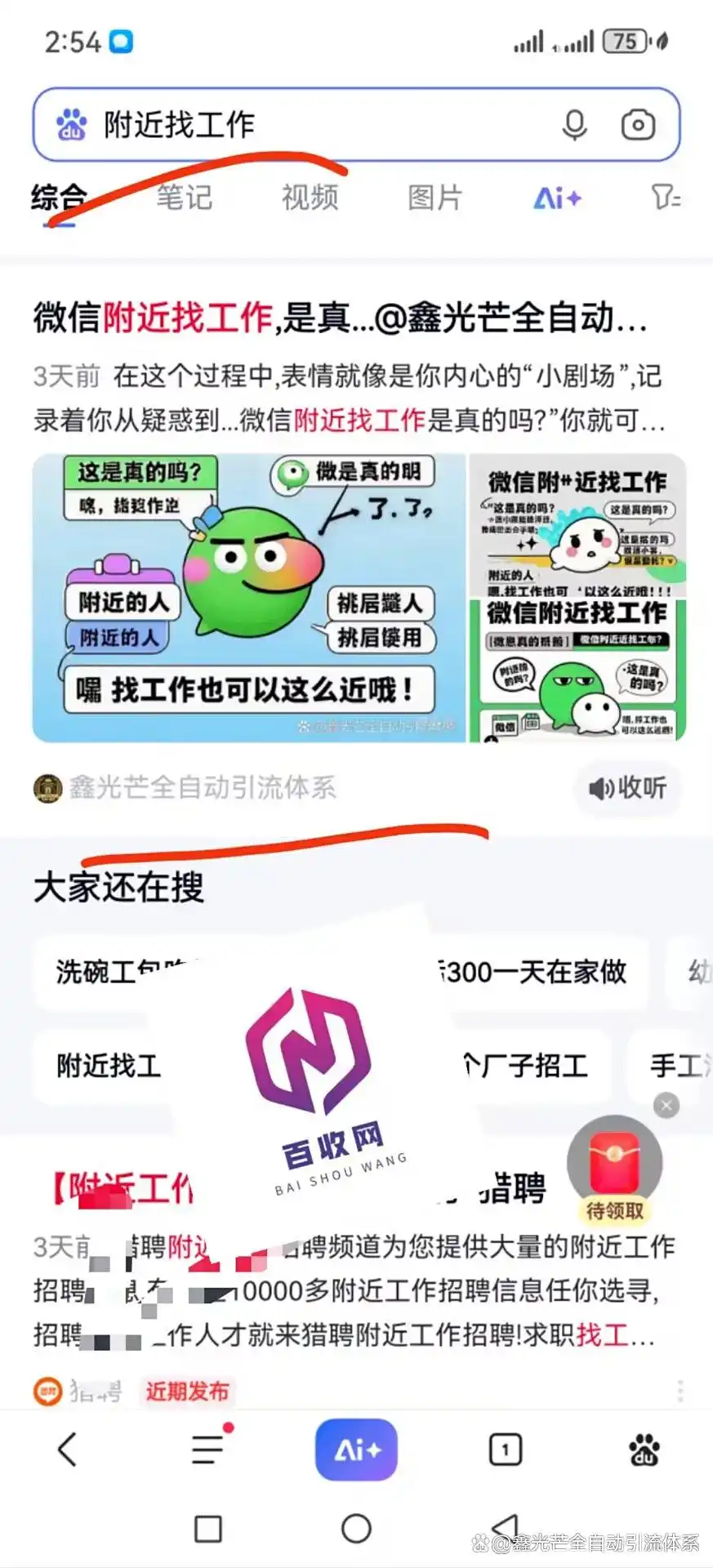Open the result titled 微信附近找工作,是真...
713x1568 pixels.
(x=340, y=320)
